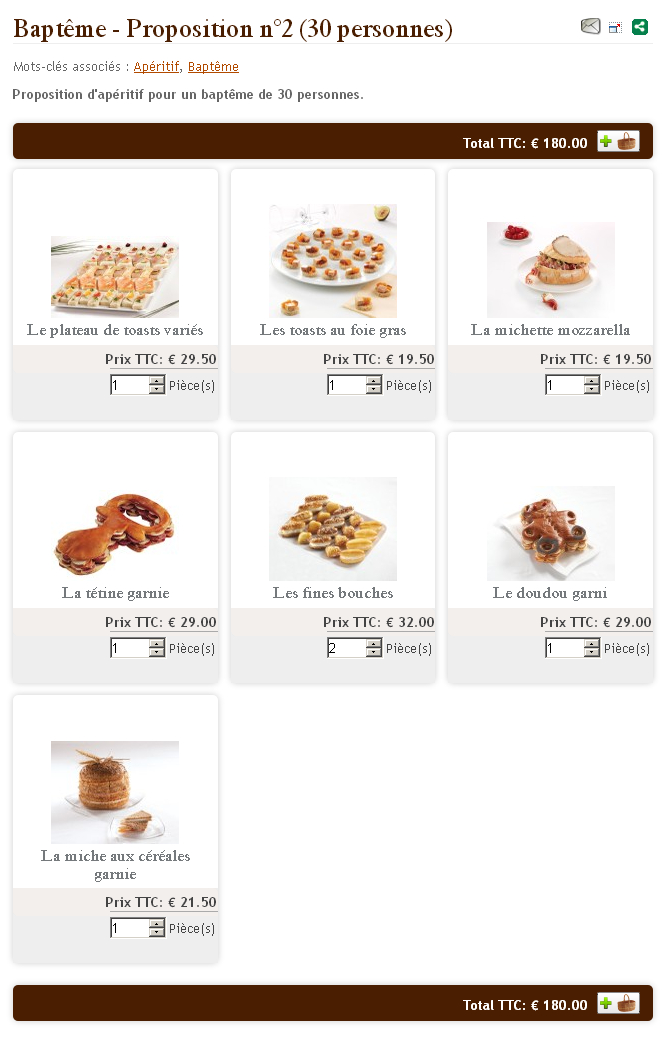Image resolution: width=665 pixels, height=1061 pixels.
Task: View Les toasts au foie gras product
Action: tap(333, 330)
